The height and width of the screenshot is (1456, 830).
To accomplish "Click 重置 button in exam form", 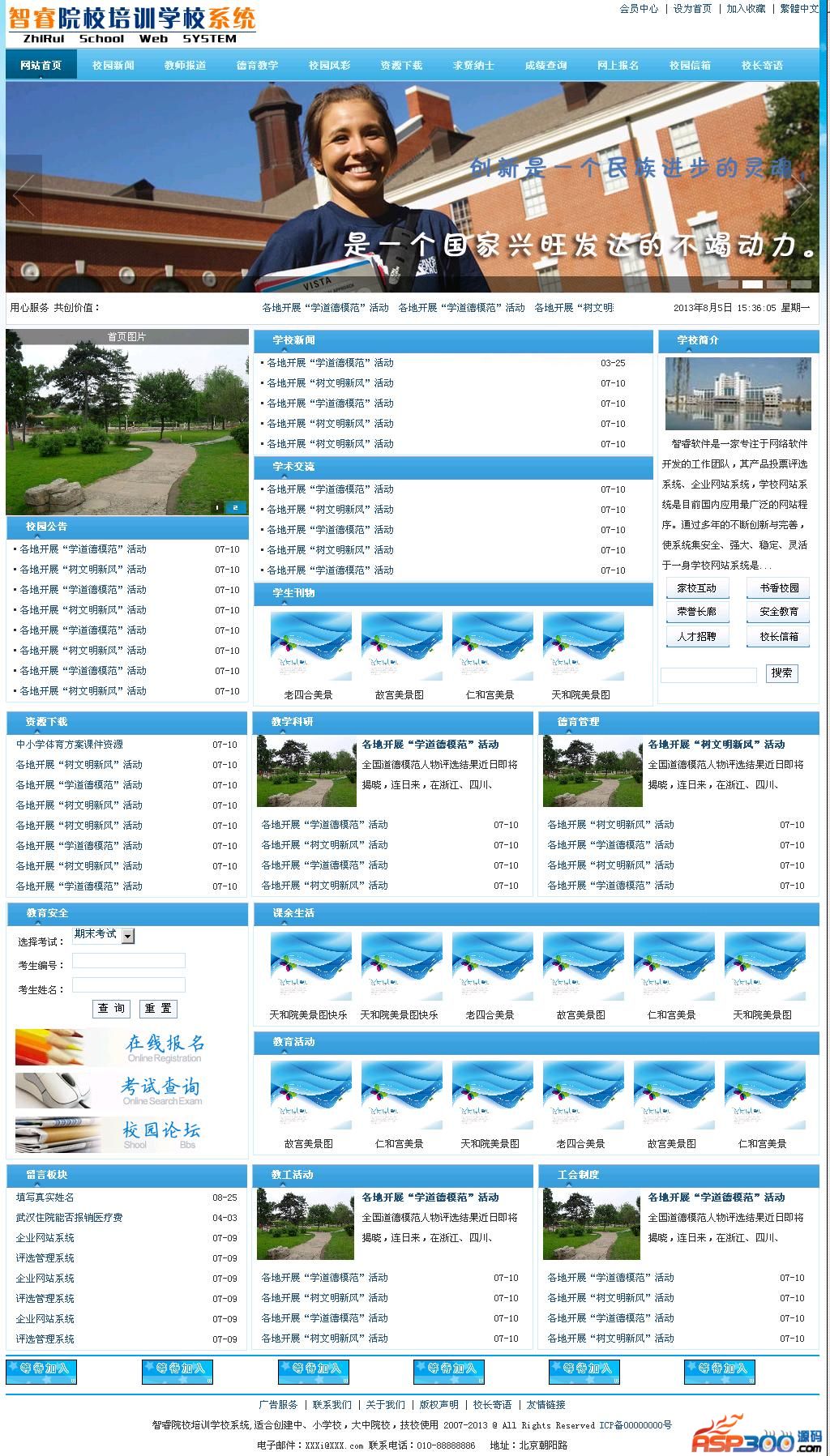I will coord(158,1009).
